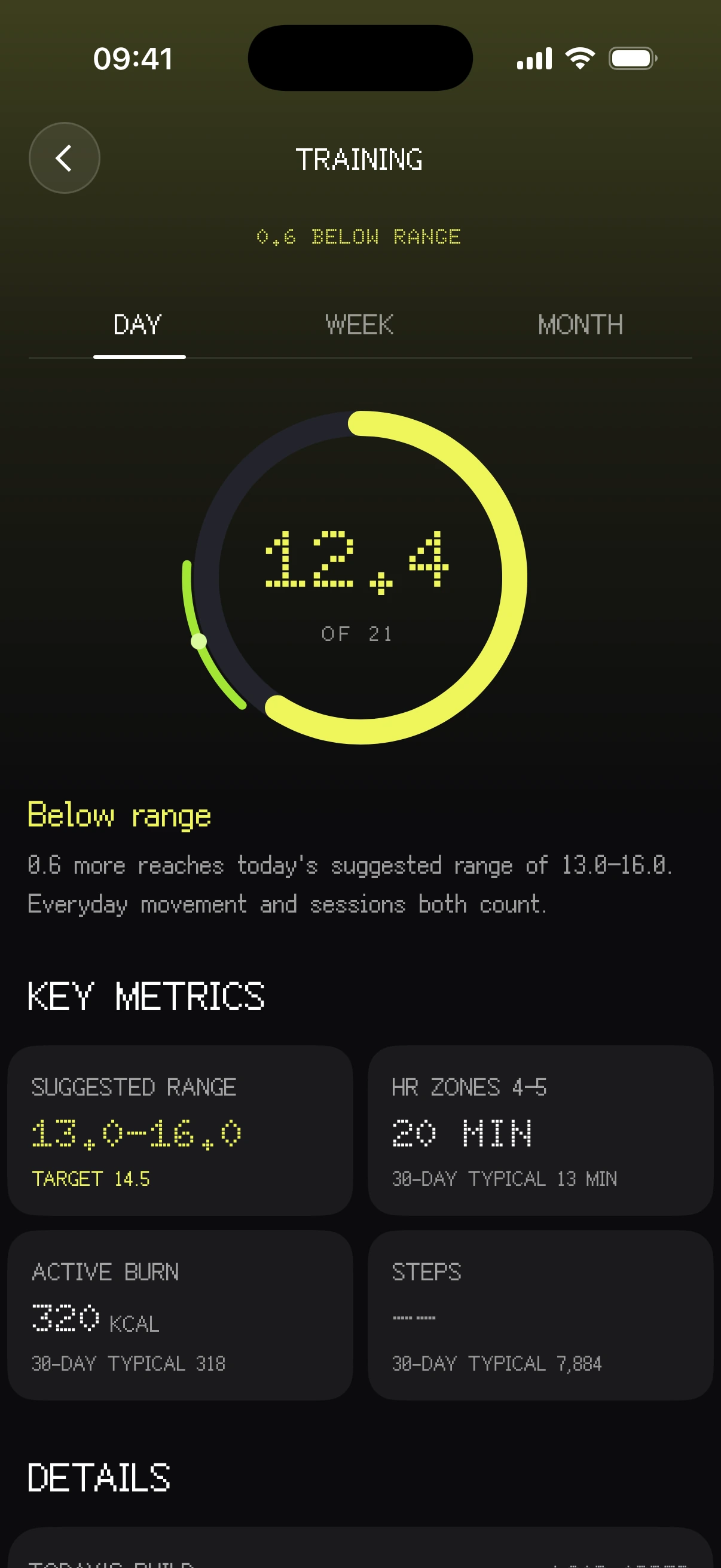Go back using the arrow button
721x1568 pixels.
[x=65, y=158]
